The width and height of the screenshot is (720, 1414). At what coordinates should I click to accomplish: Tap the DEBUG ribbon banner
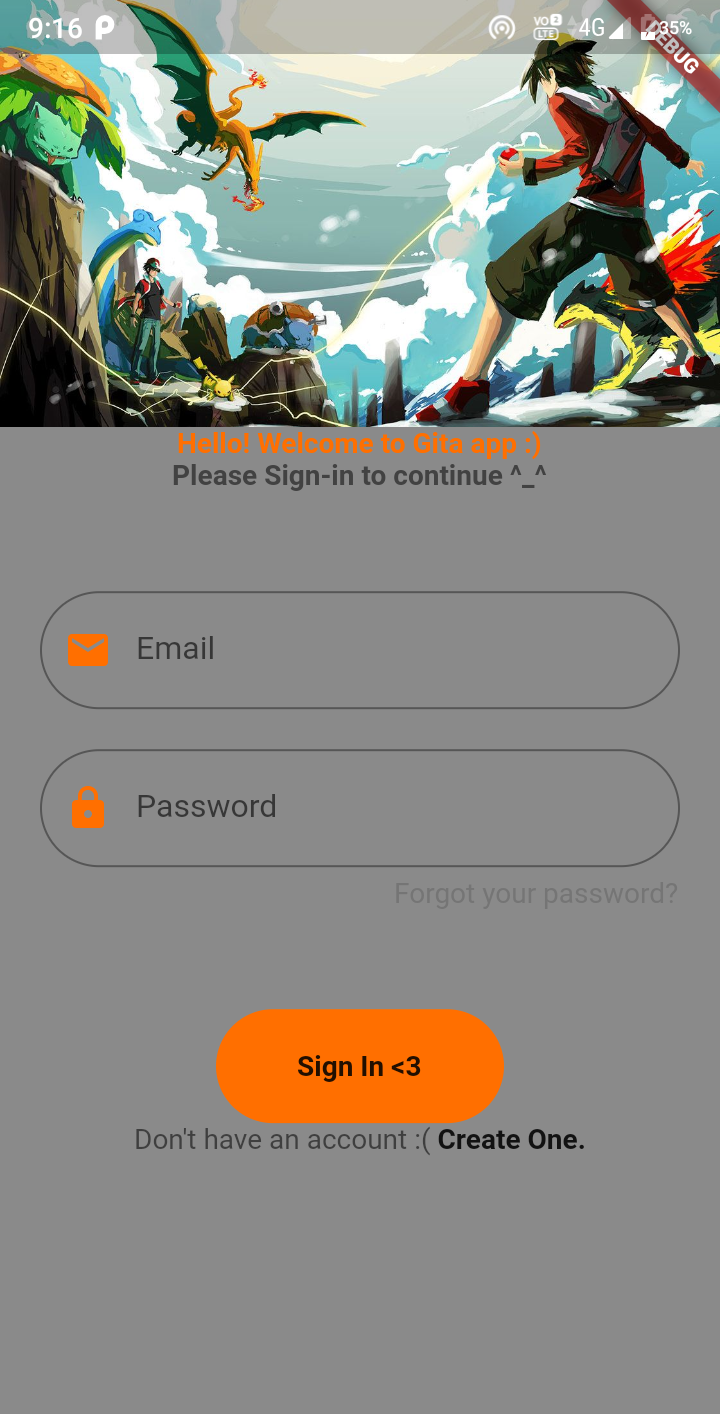click(678, 50)
